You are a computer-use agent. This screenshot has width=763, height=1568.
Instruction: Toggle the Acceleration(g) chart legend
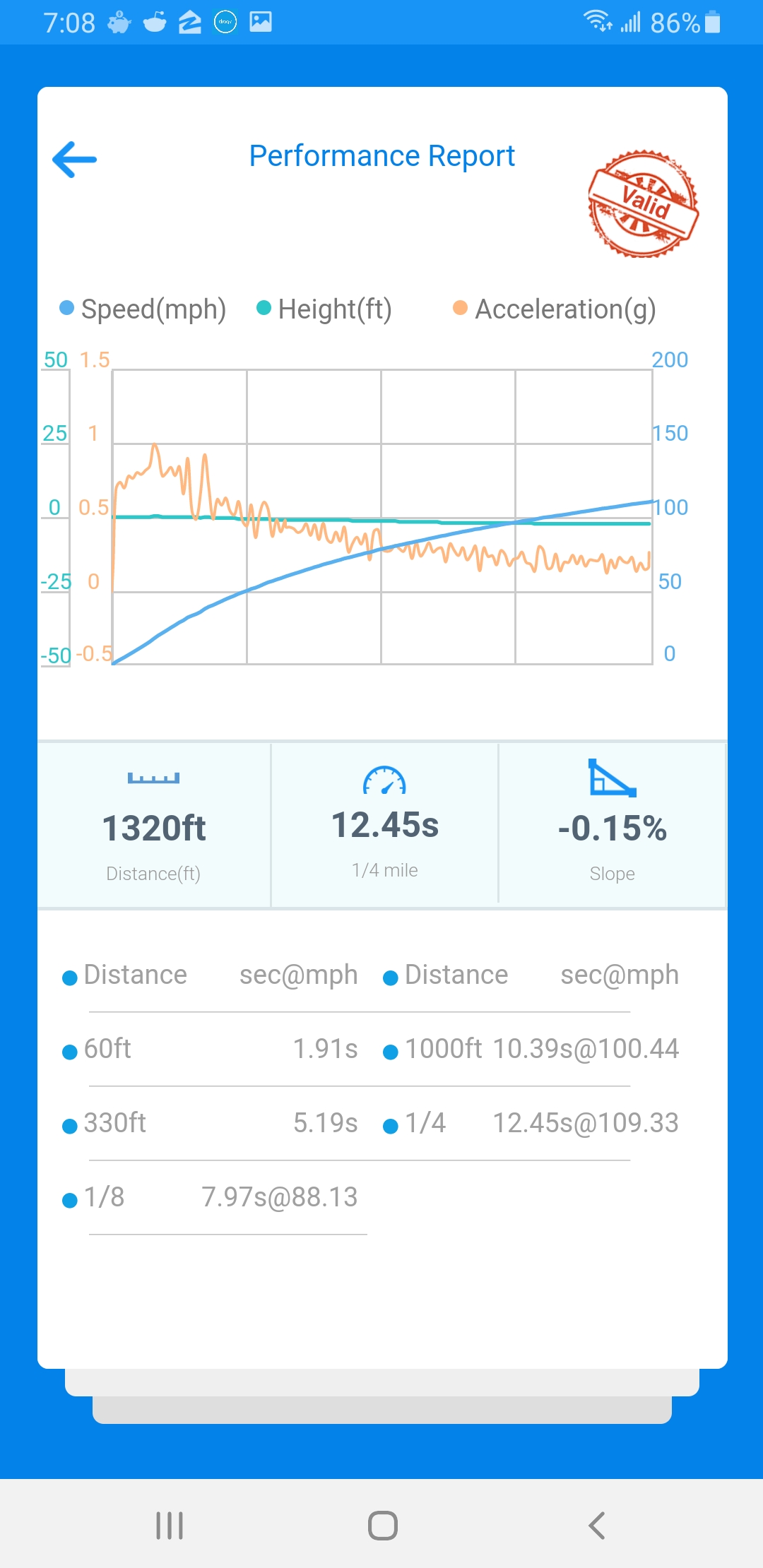point(555,309)
